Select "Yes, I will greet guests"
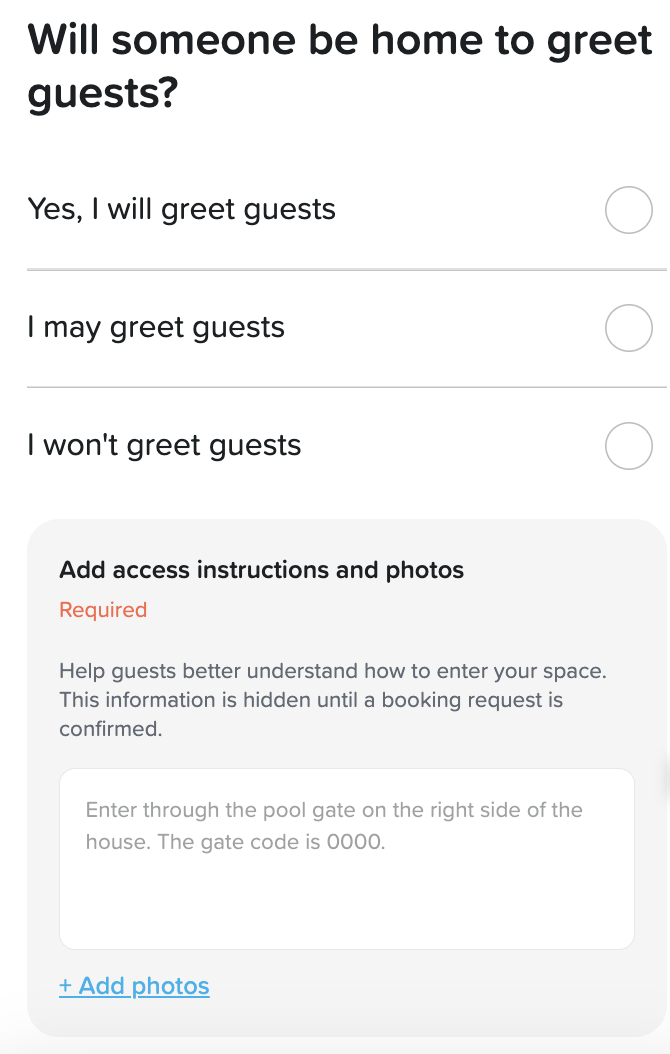670x1054 pixels. tap(628, 210)
